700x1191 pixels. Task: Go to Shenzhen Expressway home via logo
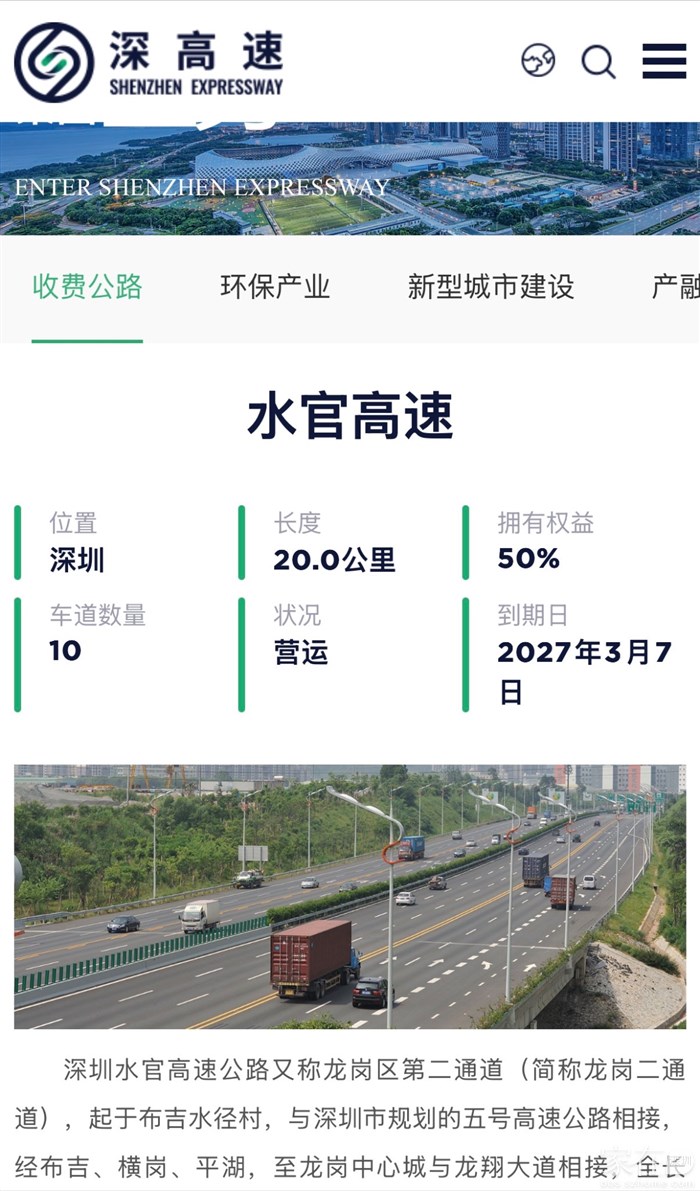tap(148, 62)
